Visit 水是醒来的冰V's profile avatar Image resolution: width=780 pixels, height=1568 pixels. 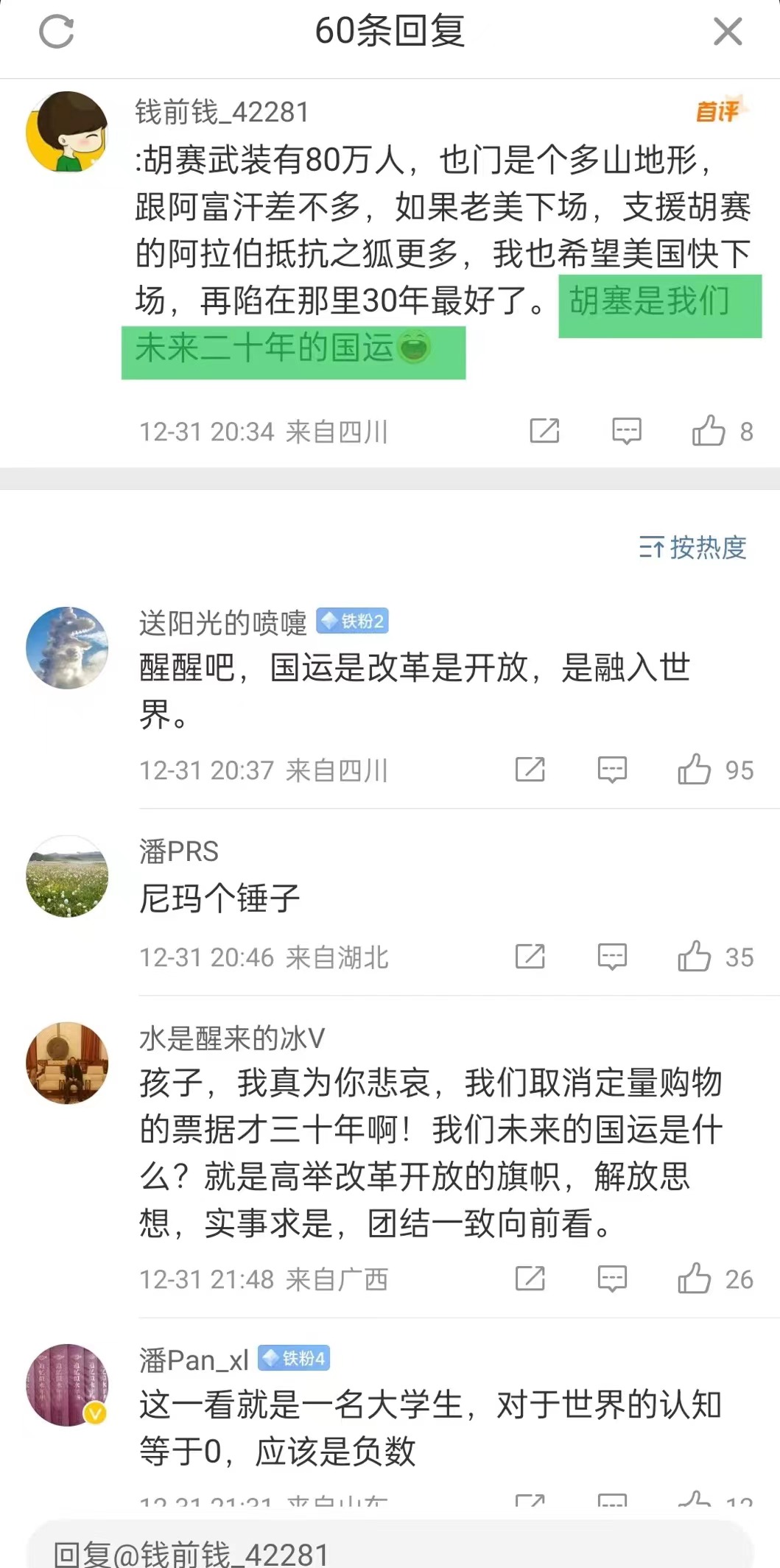pyautogui.click(x=67, y=1063)
